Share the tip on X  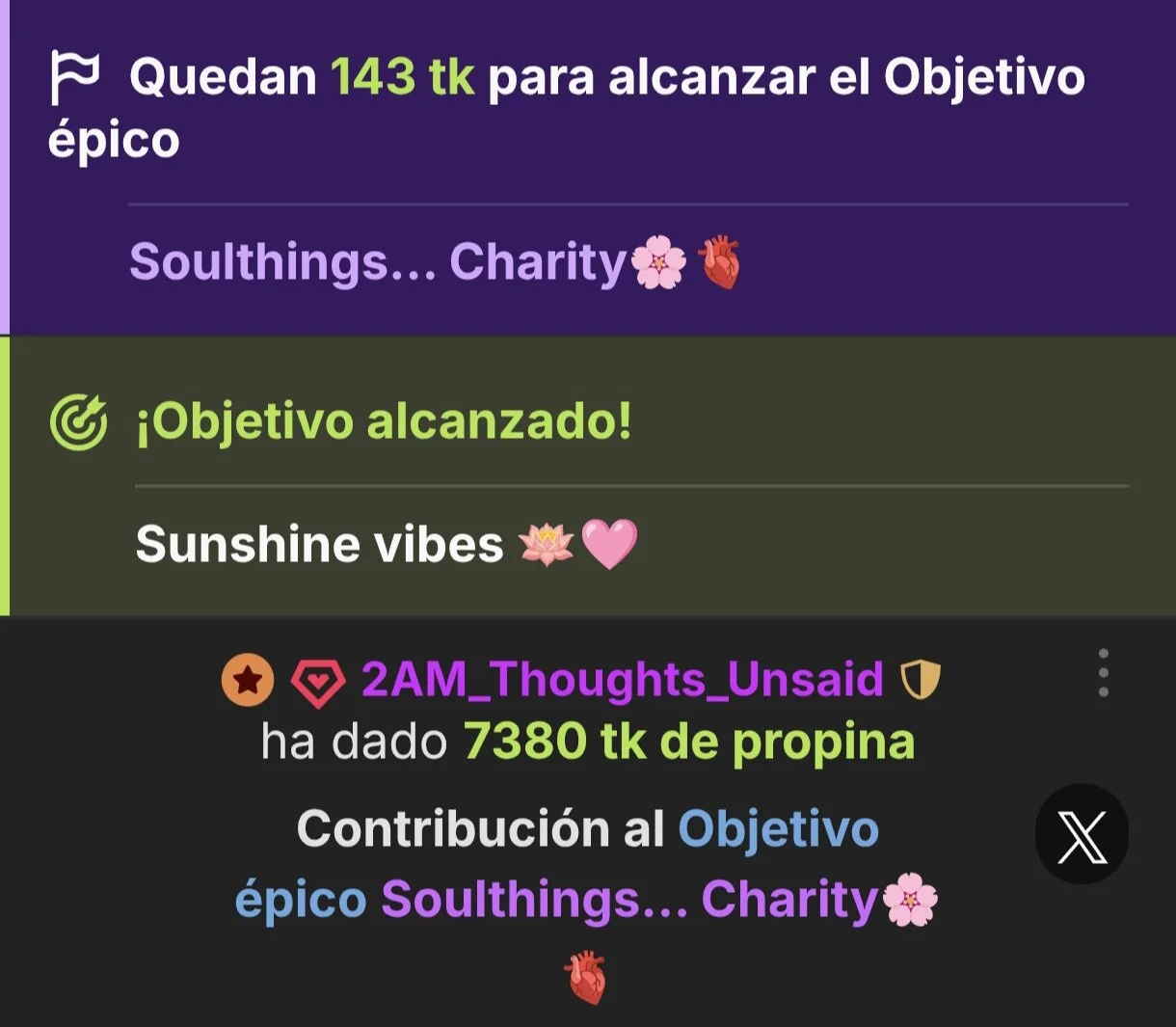tap(1082, 835)
